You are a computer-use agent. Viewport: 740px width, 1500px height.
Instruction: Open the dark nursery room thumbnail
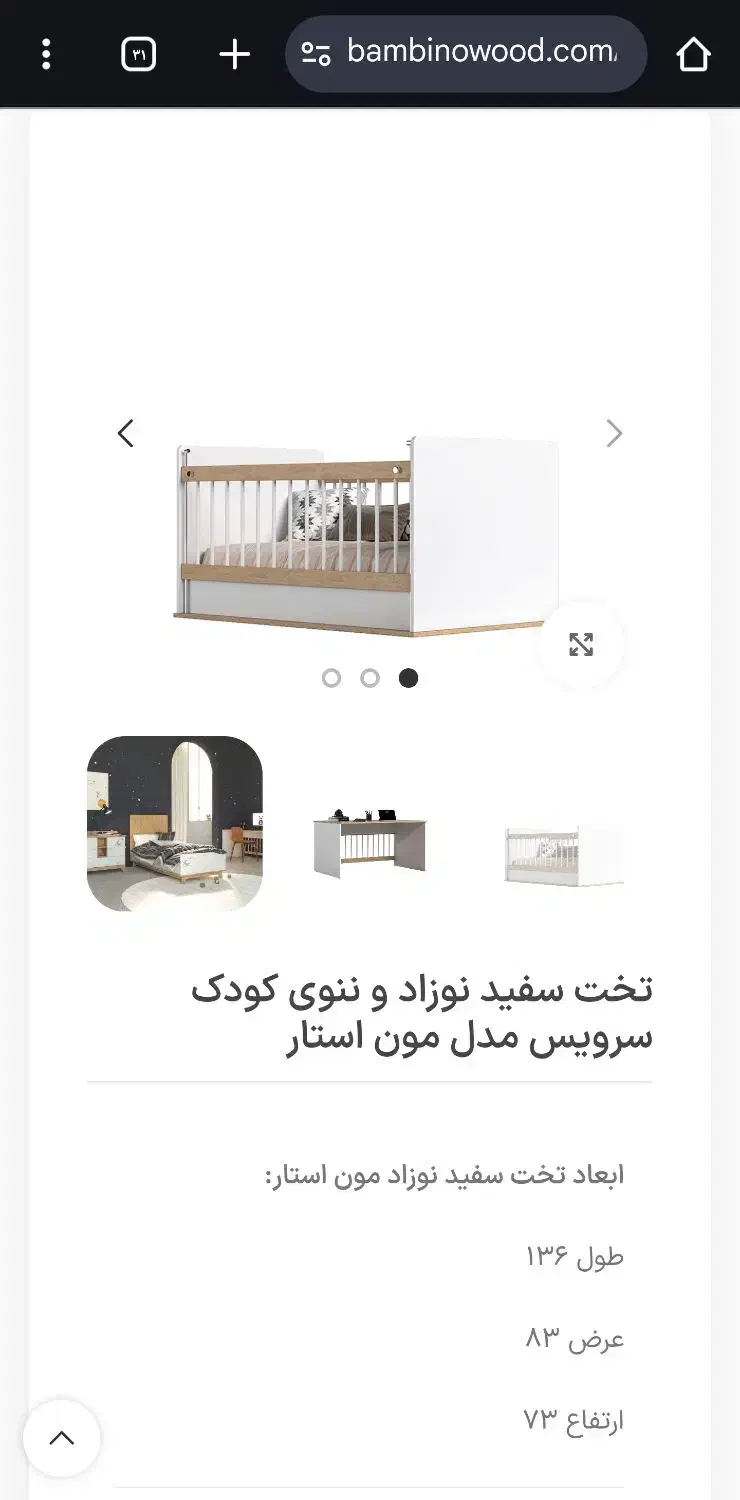pos(175,825)
